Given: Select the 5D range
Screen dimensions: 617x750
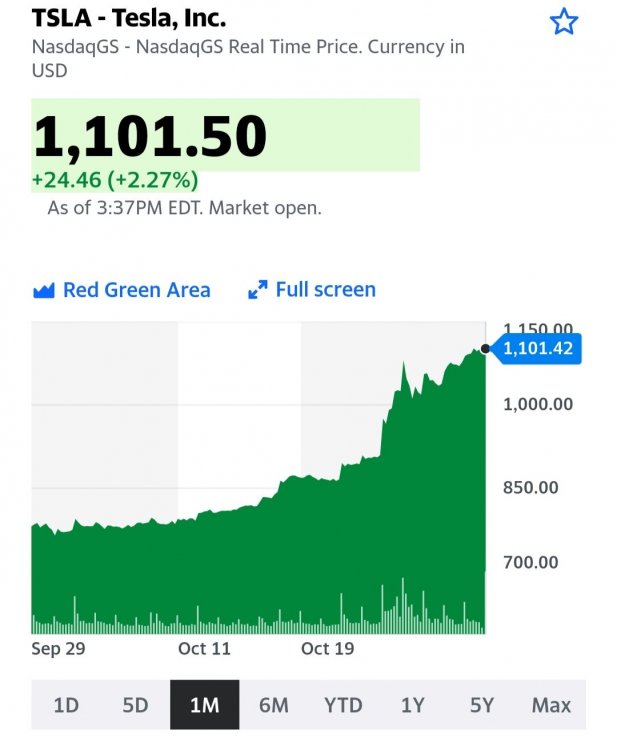Looking at the screenshot, I should (x=135, y=705).
